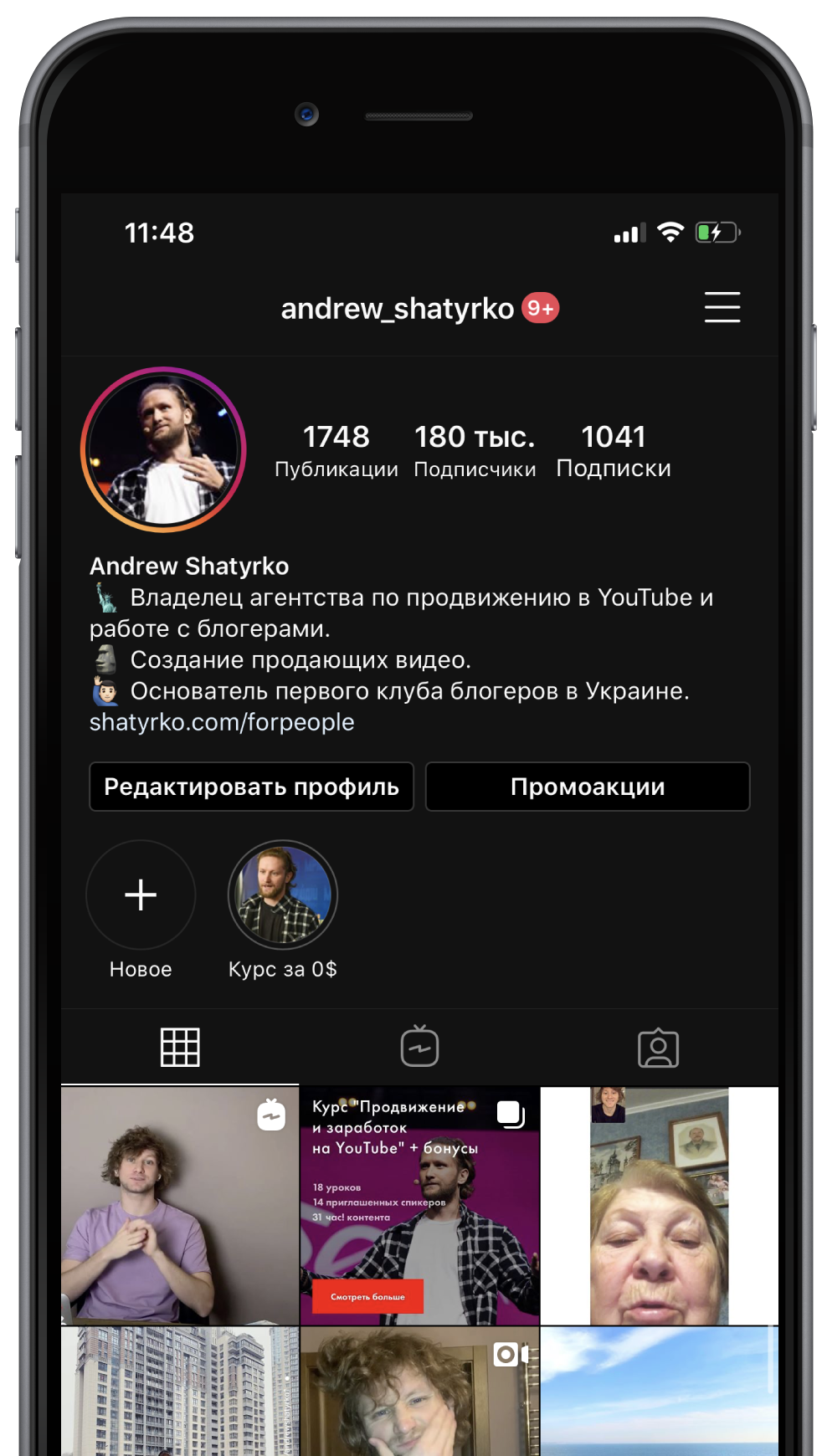
Task: Open the 1748 Публикации posts count
Action: (336, 450)
